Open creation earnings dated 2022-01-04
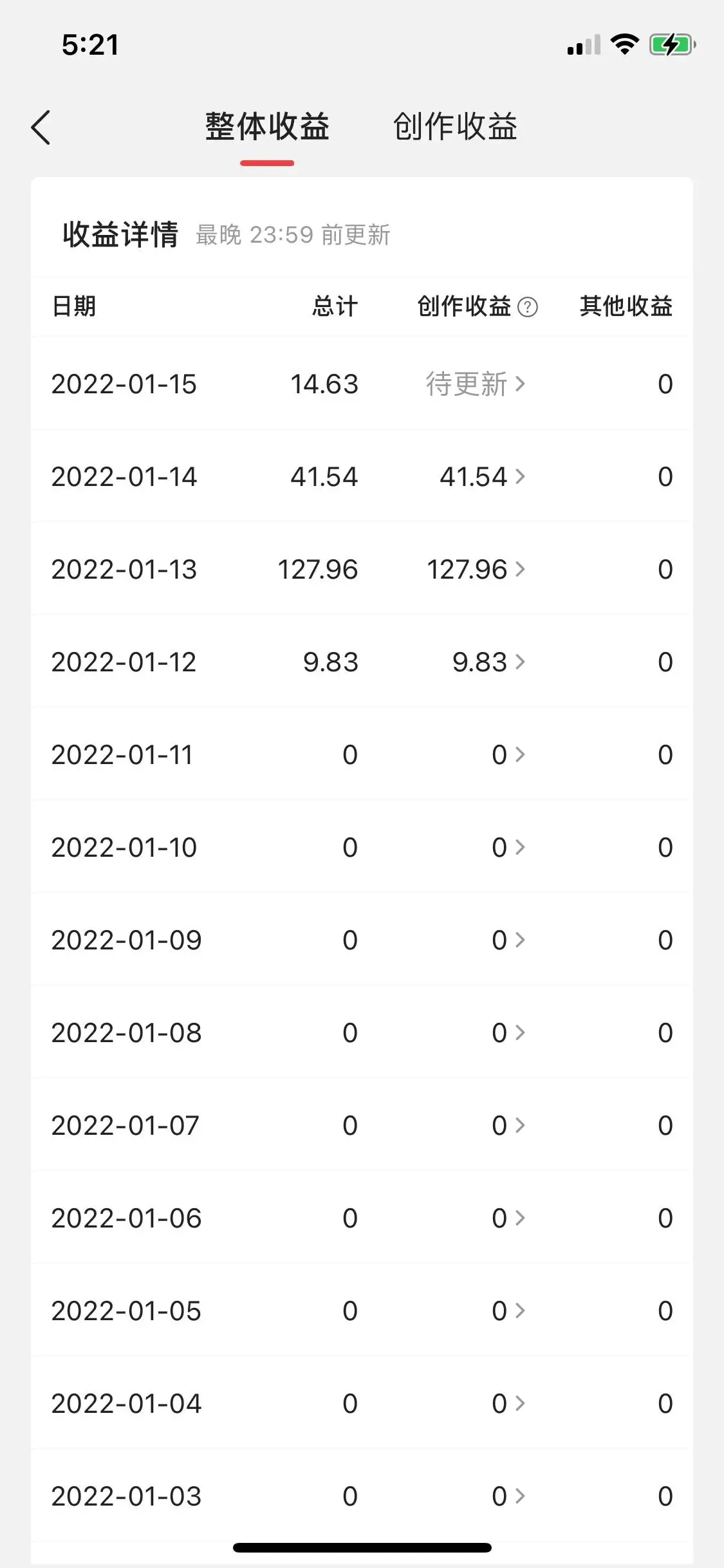The image size is (724, 1568). (x=508, y=1404)
